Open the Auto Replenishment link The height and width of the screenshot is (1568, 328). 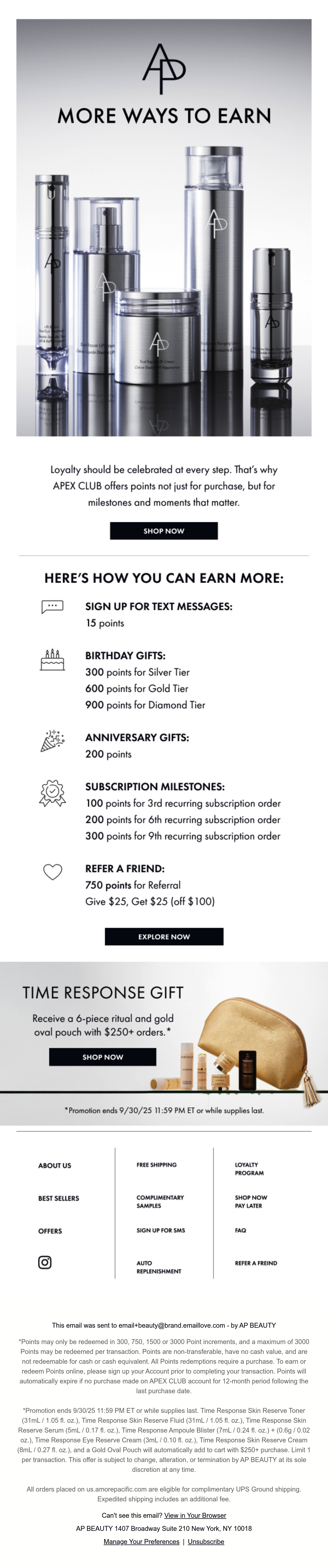click(x=159, y=1267)
